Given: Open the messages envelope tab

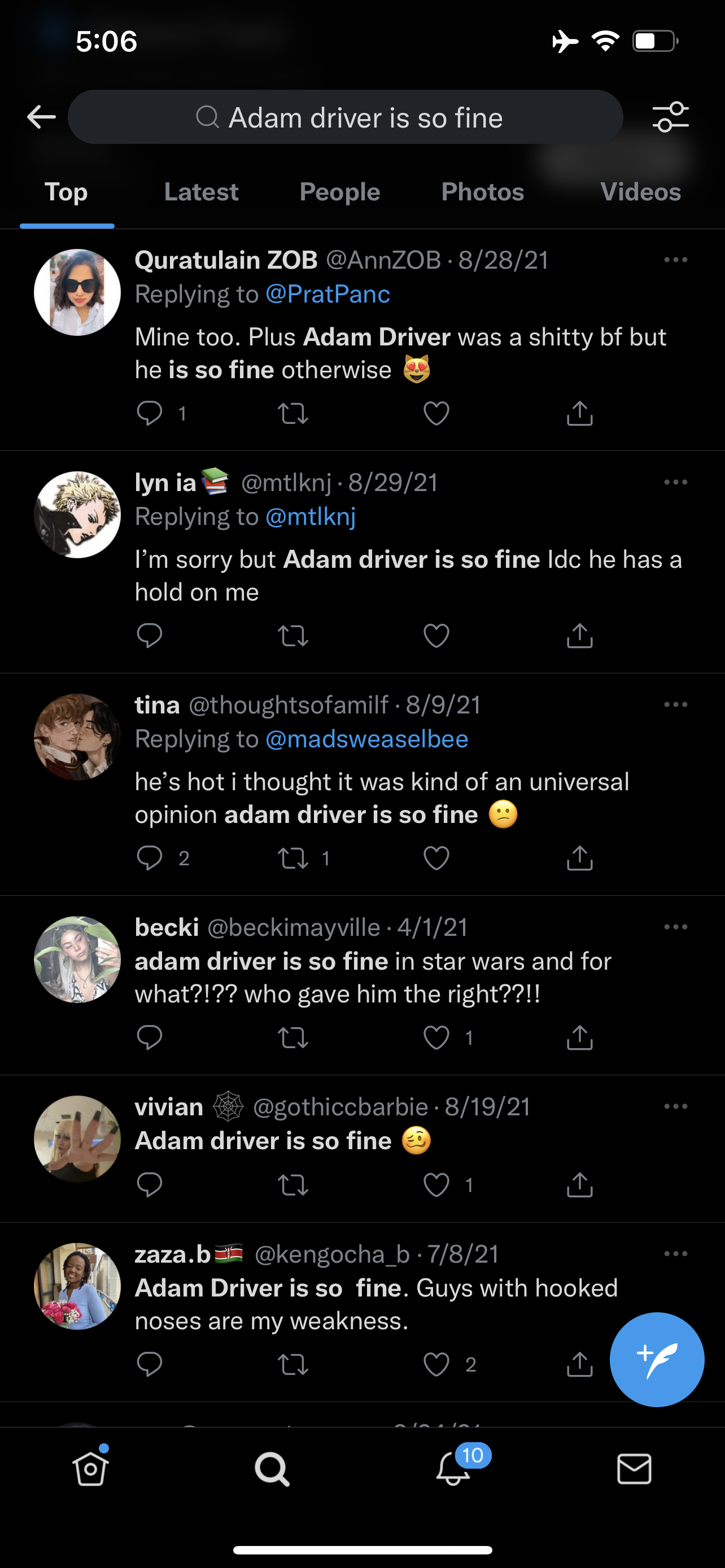Looking at the screenshot, I should 634,1469.
